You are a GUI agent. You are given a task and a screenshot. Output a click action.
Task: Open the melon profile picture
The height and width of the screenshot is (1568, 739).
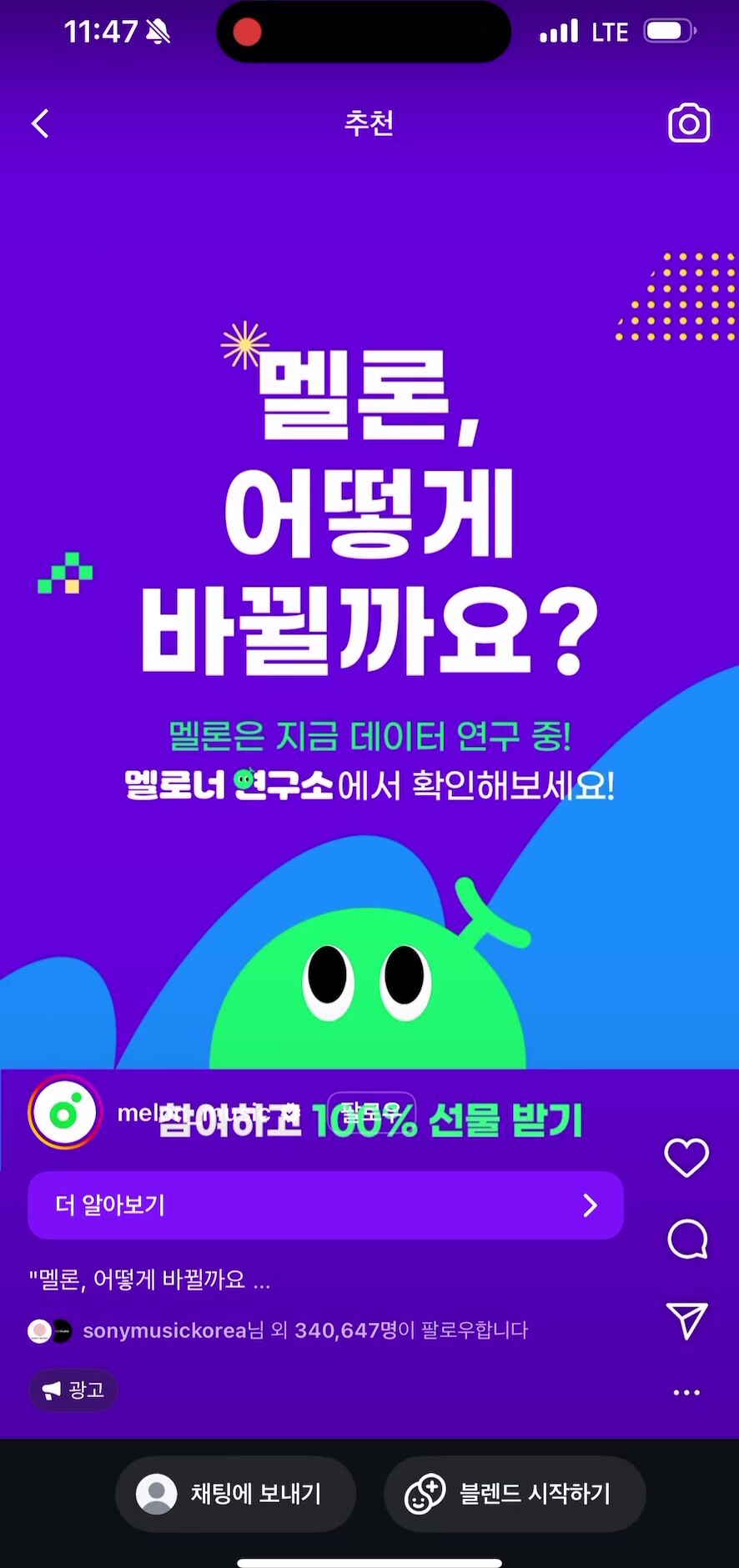tap(65, 1113)
